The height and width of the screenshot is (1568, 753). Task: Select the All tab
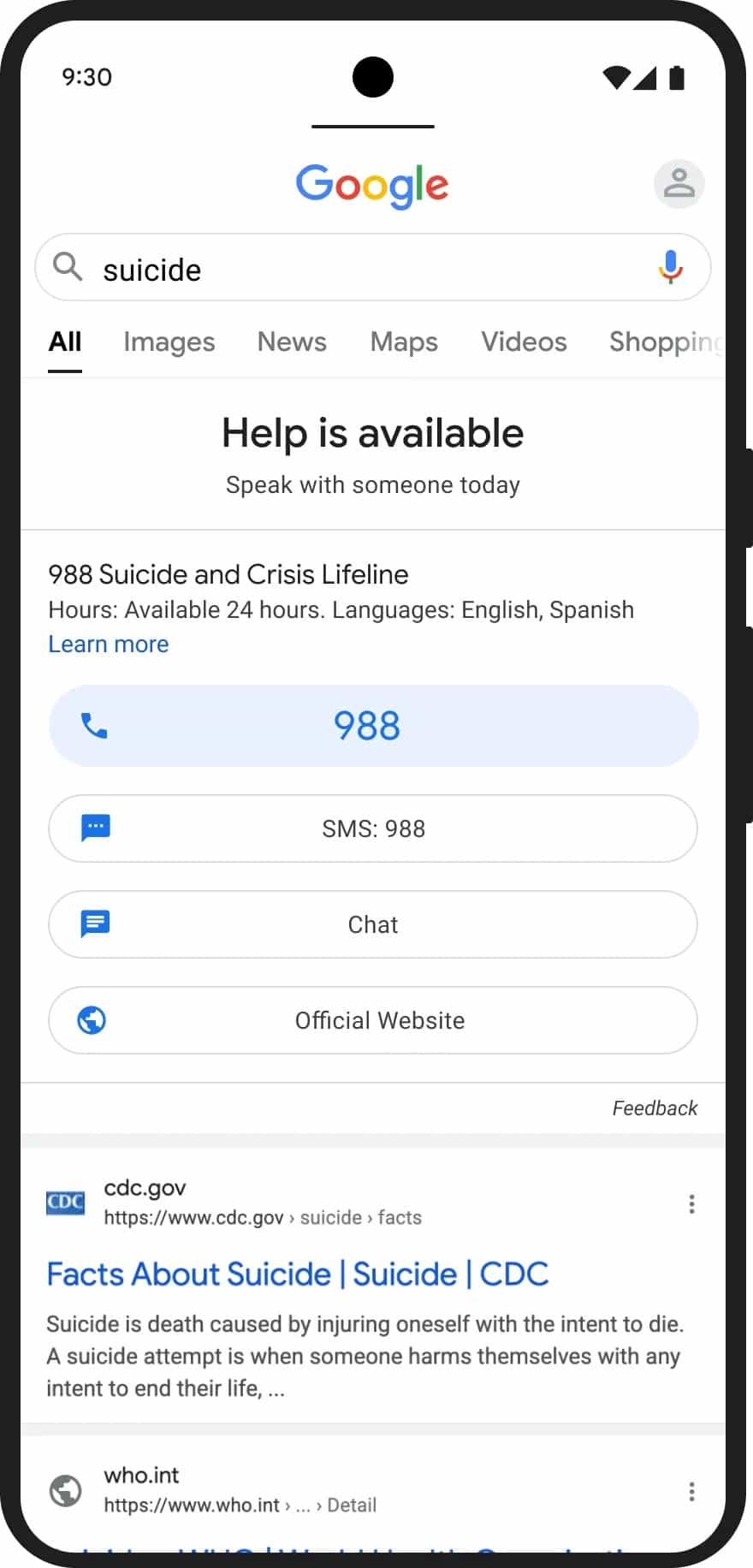point(65,342)
